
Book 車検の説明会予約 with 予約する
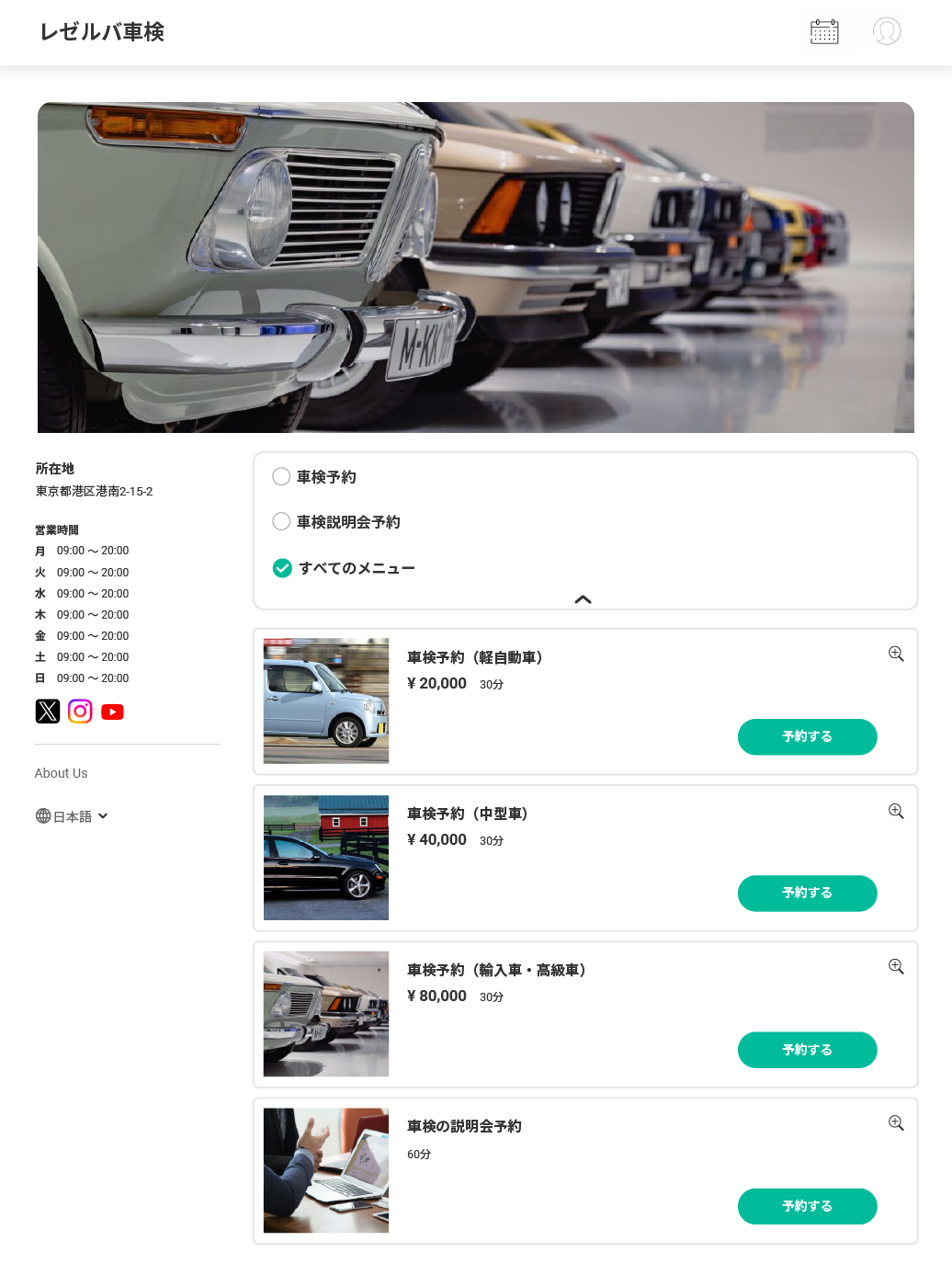click(807, 1206)
